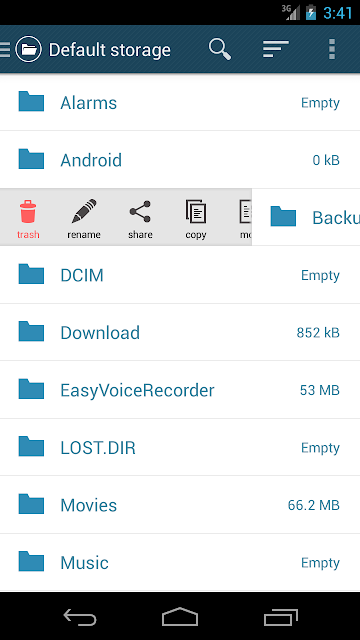This screenshot has width=360, height=640.
Task: Open the Download folder
Action: (x=180, y=333)
